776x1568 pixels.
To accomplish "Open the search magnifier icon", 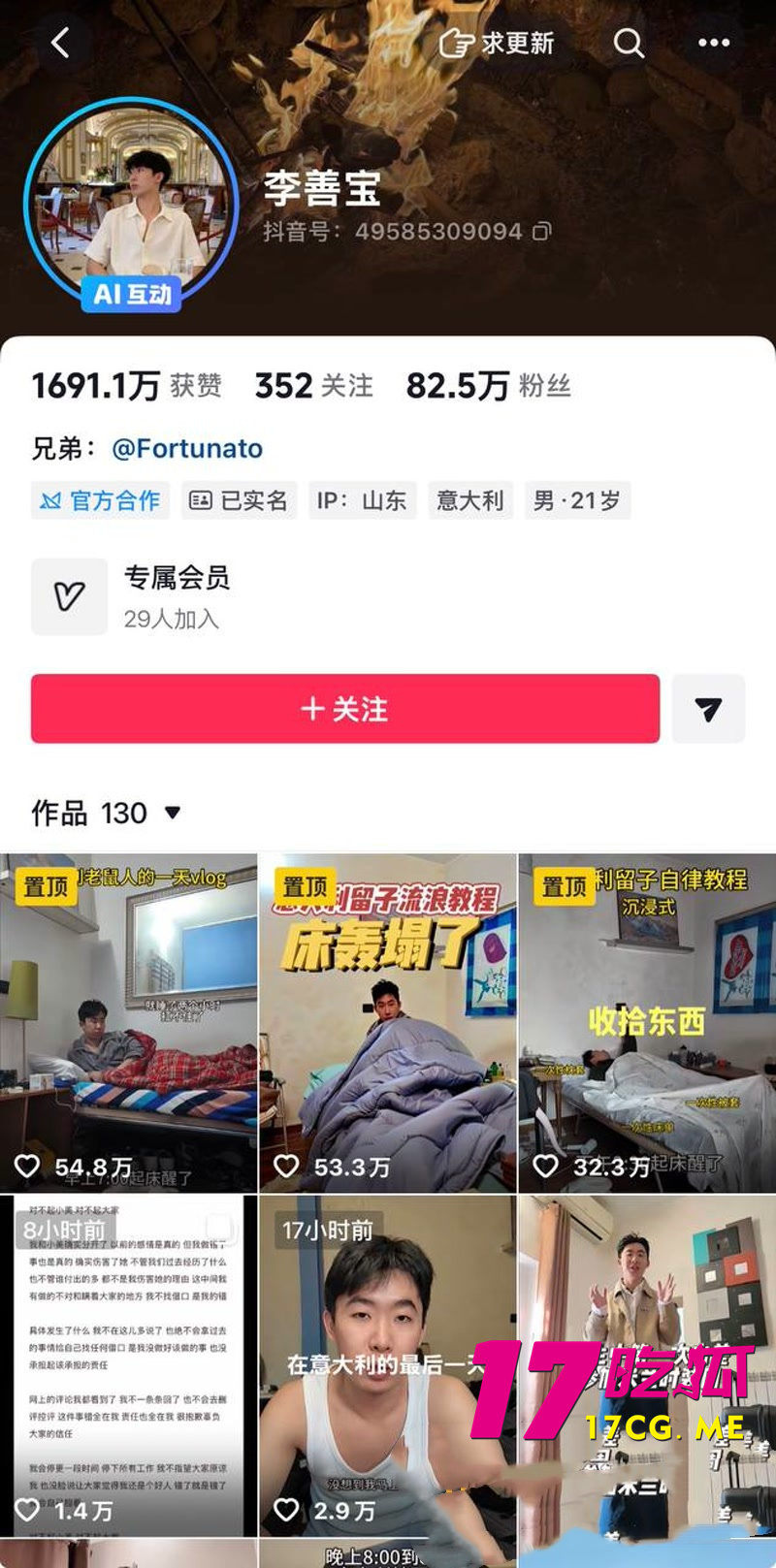I will [629, 43].
